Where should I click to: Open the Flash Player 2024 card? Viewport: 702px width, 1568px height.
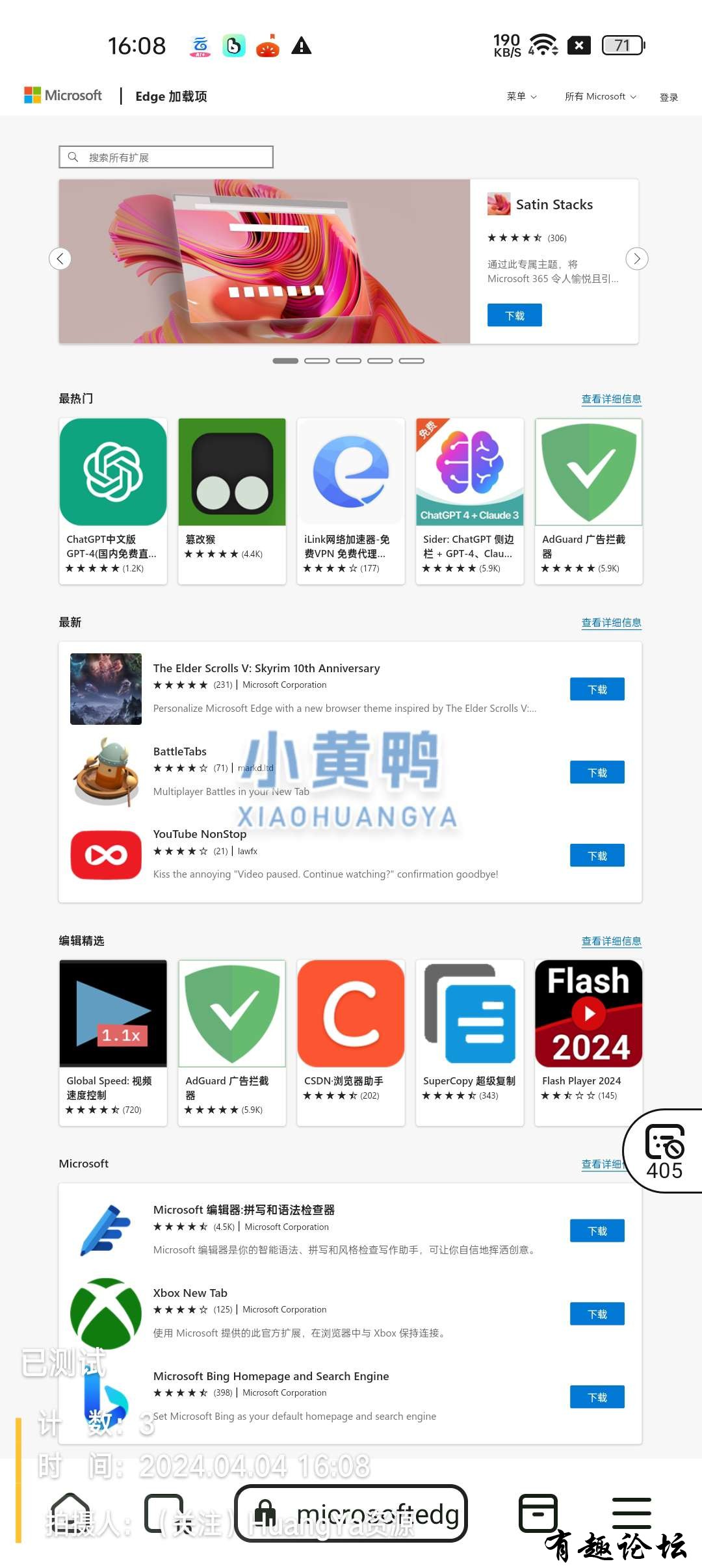click(x=588, y=1041)
